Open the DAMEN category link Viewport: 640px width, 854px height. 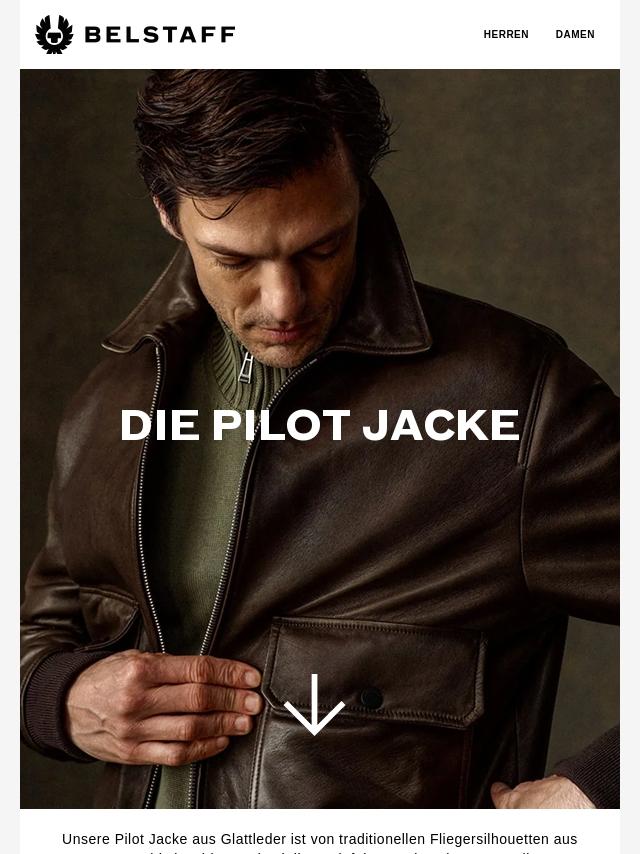pos(575,35)
